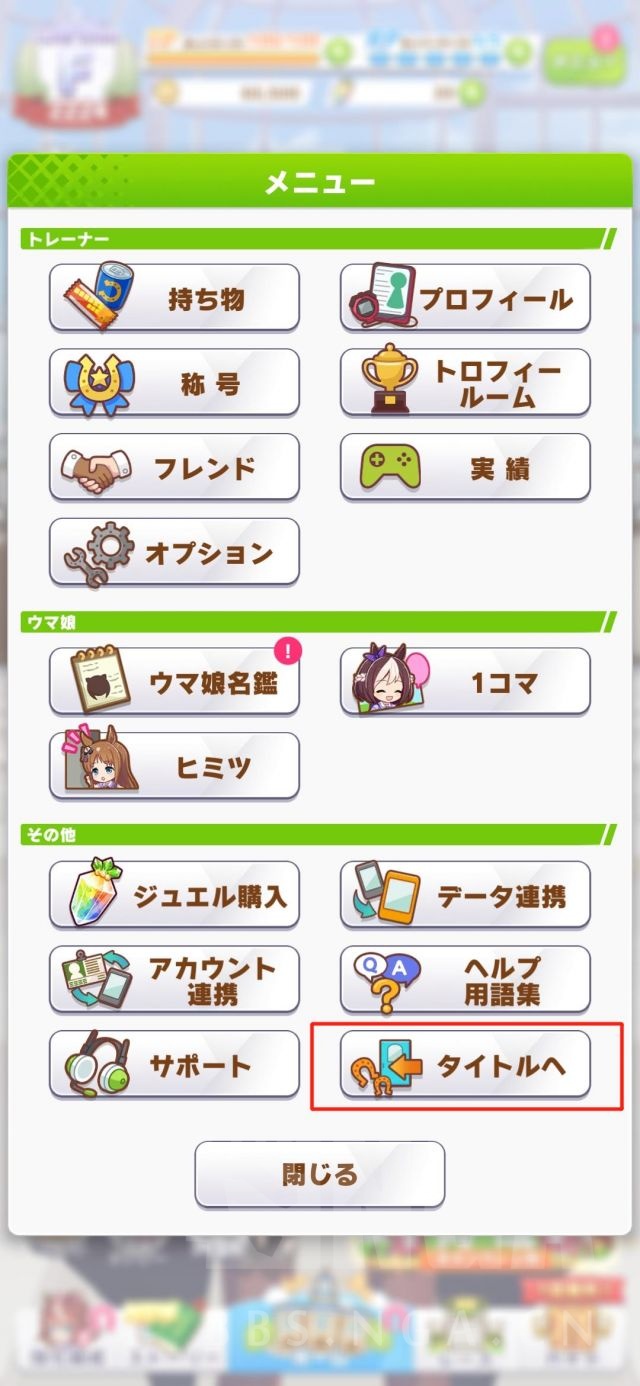
Task: Open the トロフィールーム trophy room
Action: point(465,382)
